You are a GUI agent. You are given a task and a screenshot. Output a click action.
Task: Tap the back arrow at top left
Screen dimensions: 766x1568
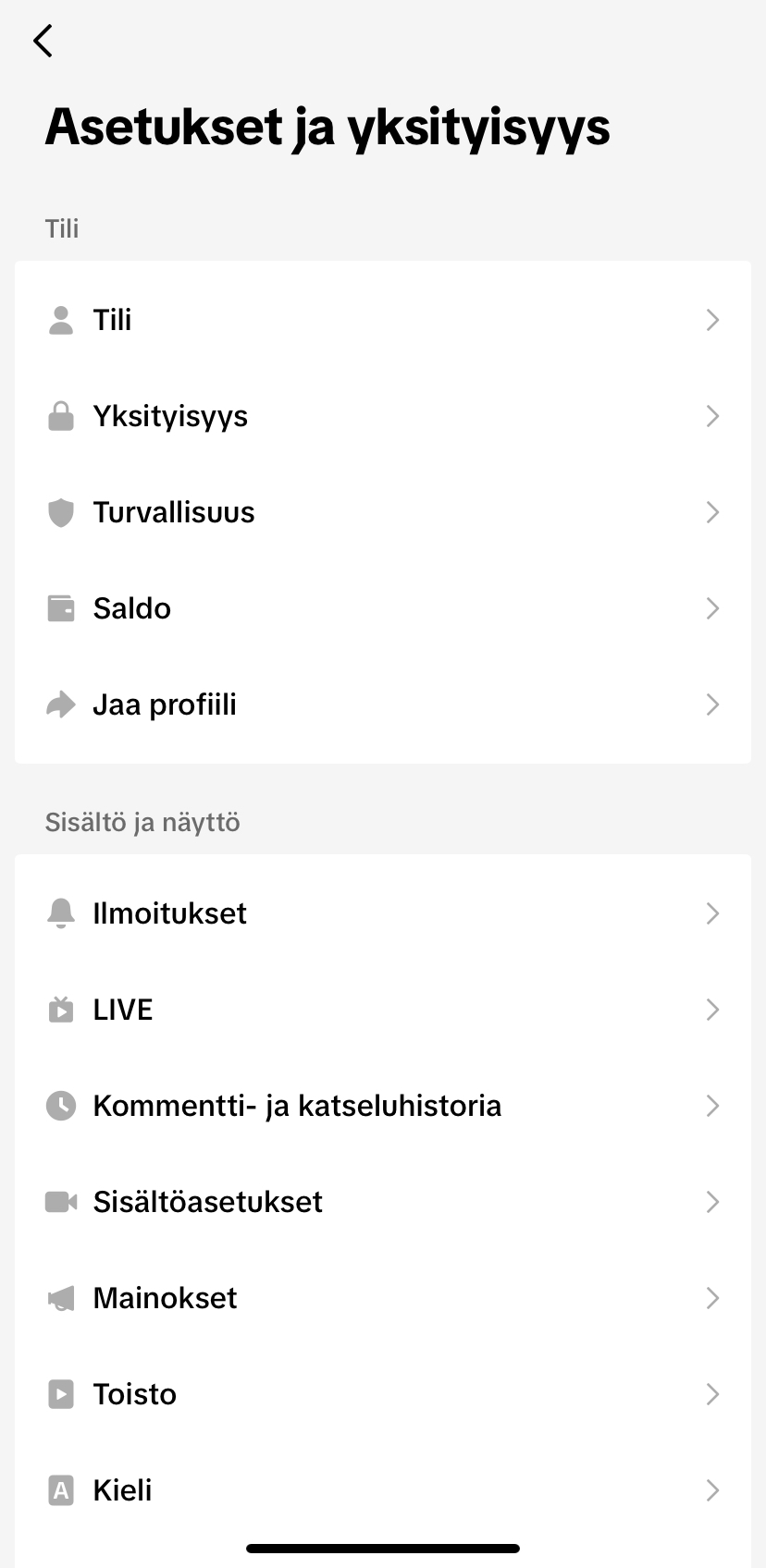(x=42, y=41)
